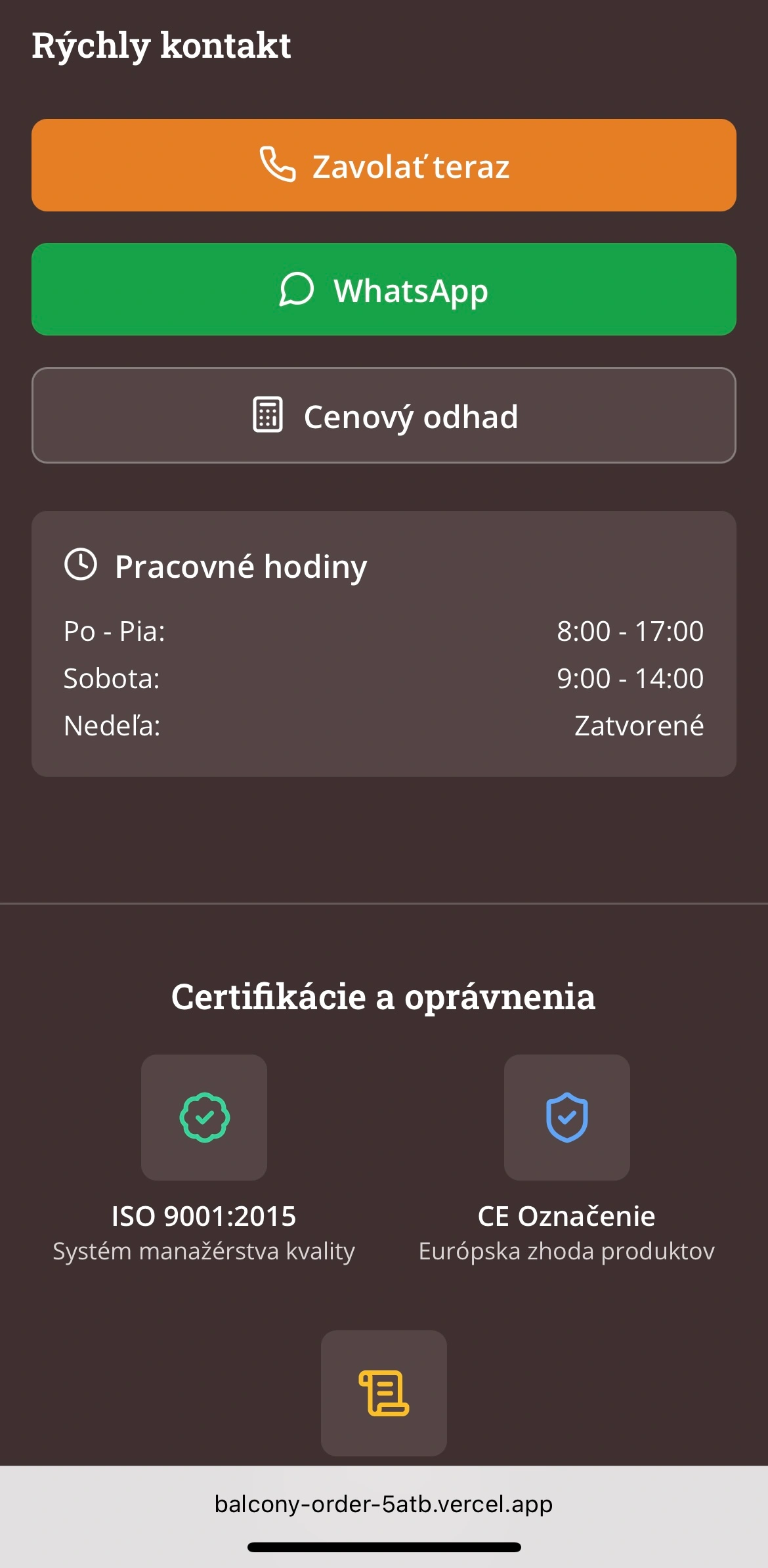Screen dimensions: 768x1568
Task: Open the WhatsApp contact button
Action: (x=384, y=290)
